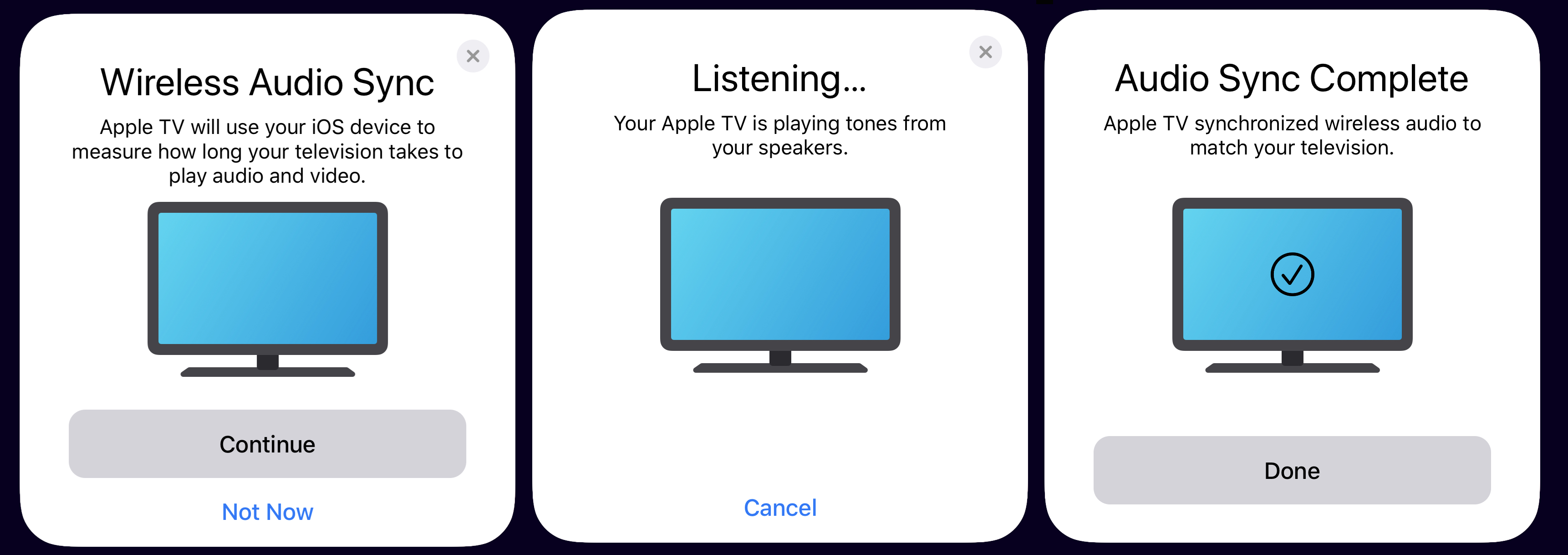Tap Done on Audio Sync Complete
The width and height of the screenshot is (1568, 555).
1292,470
